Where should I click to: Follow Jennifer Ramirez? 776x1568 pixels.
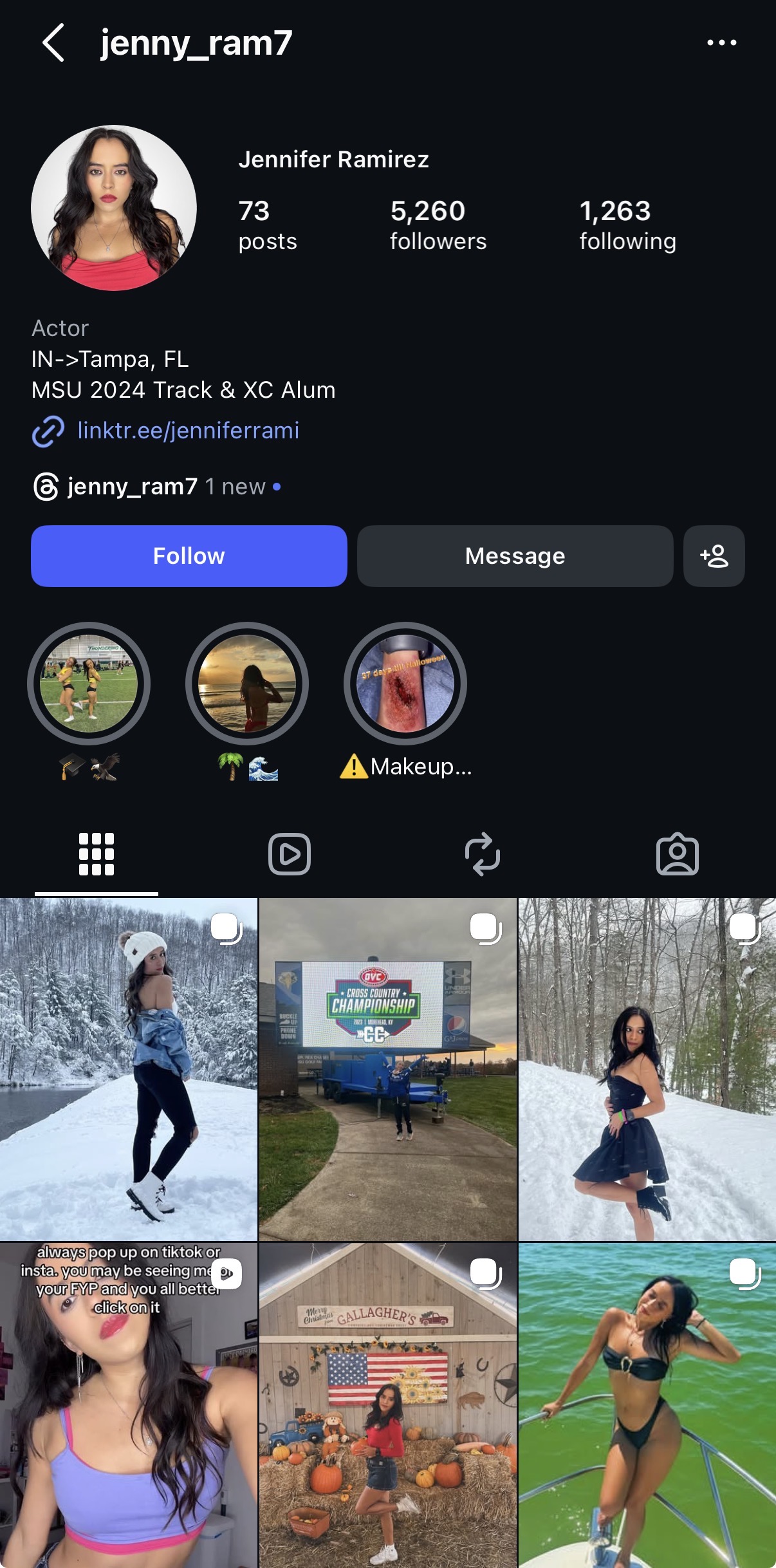point(189,556)
